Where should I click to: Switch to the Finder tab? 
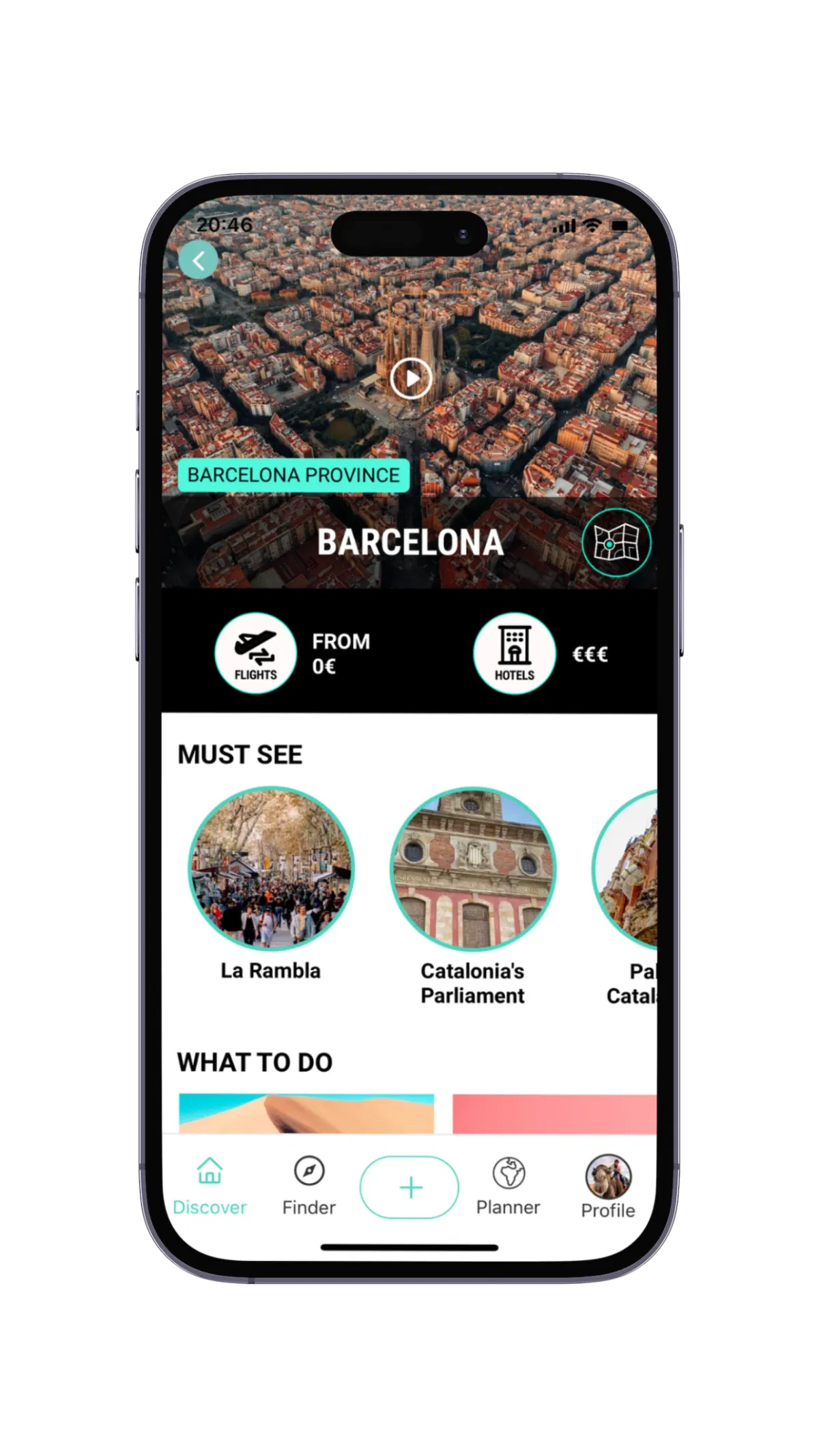[x=309, y=1186]
